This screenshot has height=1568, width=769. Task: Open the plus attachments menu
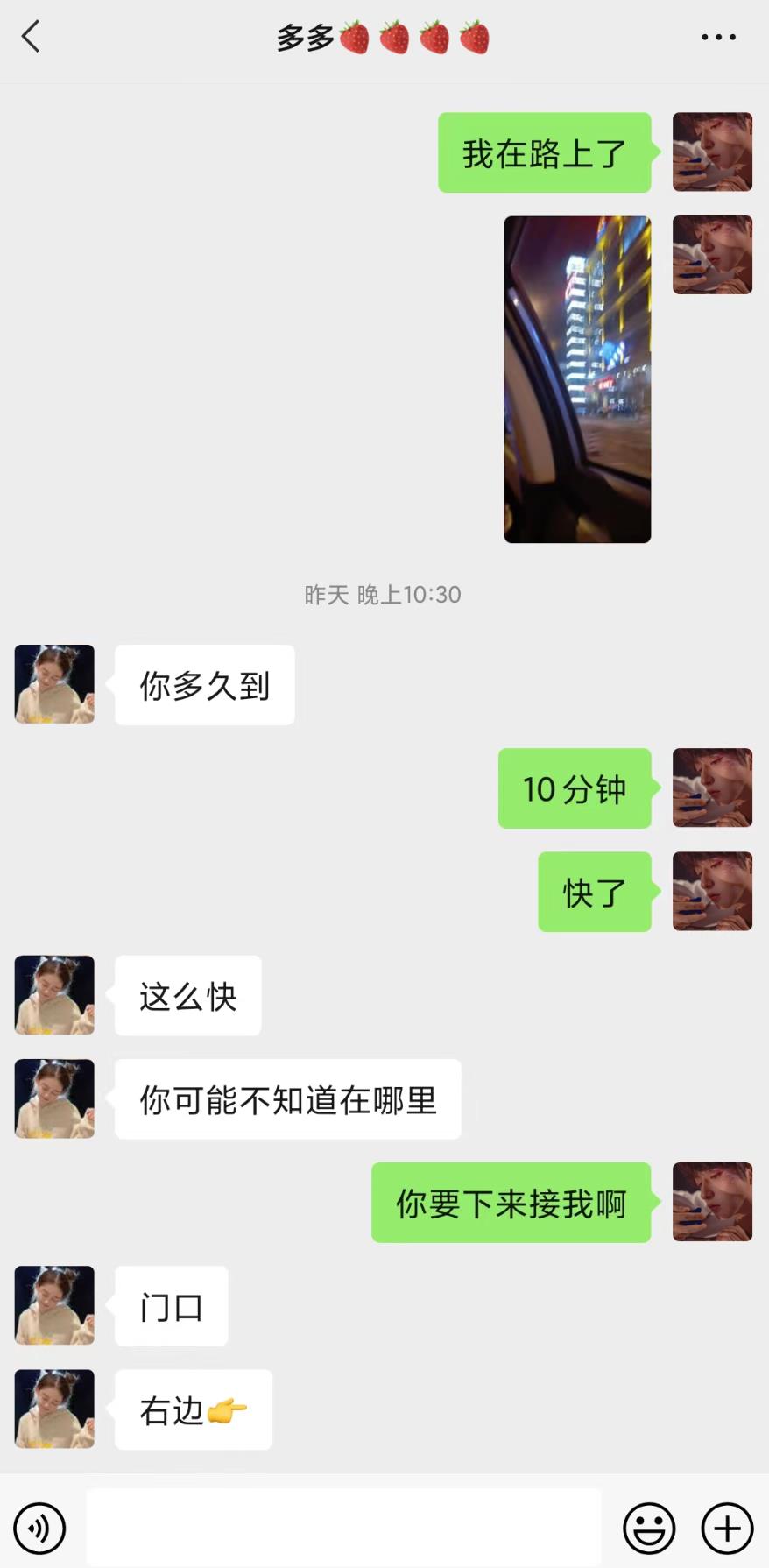pyautogui.click(x=727, y=1529)
